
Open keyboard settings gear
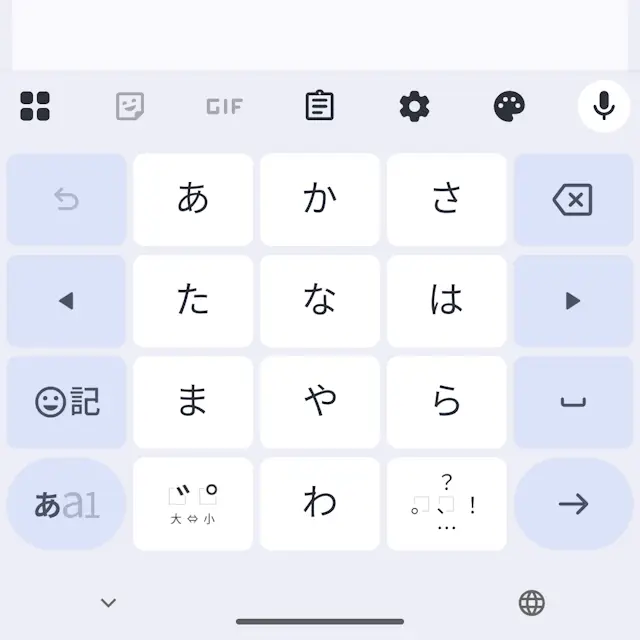pos(414,105)
